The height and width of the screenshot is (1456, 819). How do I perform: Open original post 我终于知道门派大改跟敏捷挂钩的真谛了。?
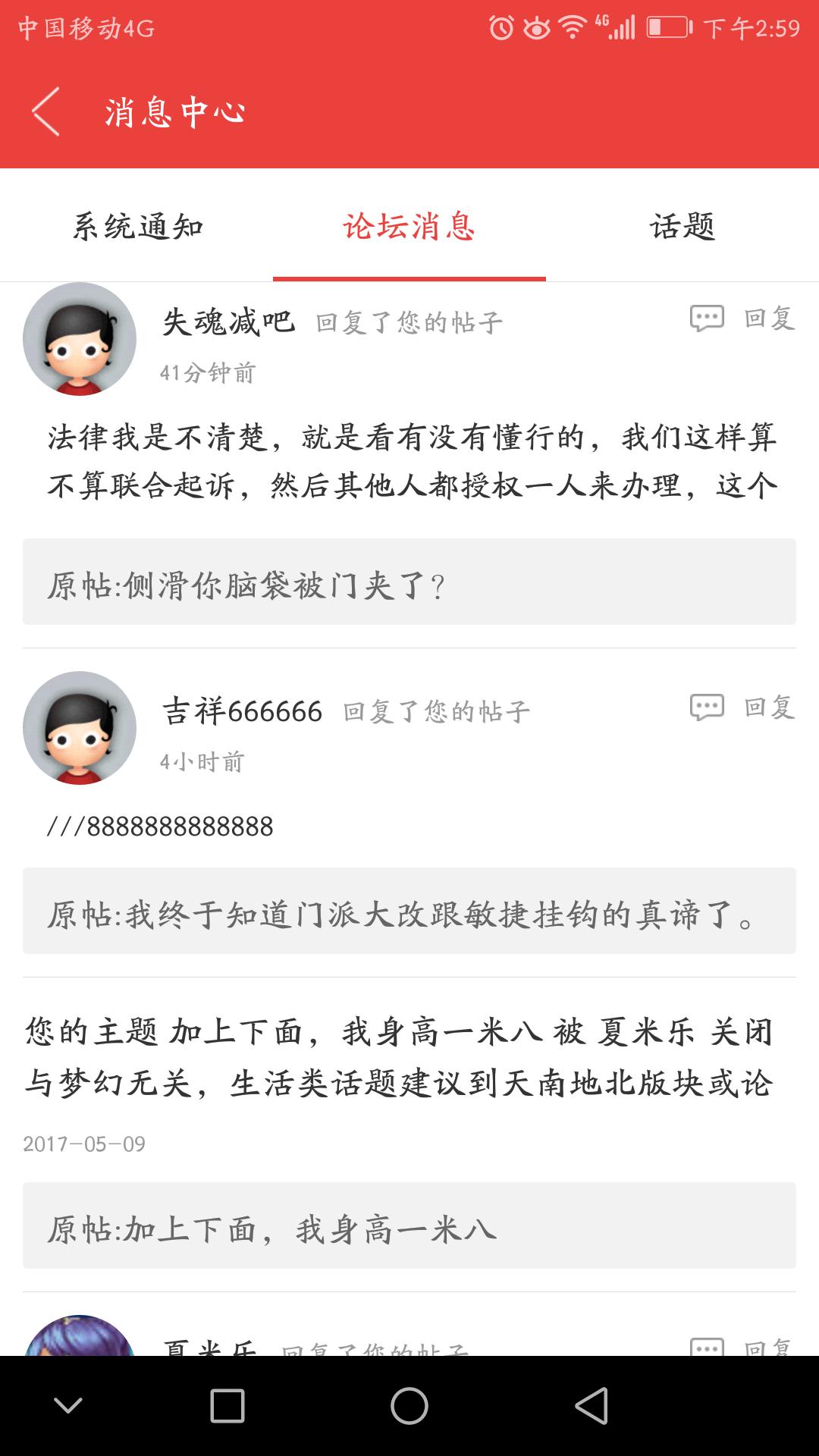409,911
